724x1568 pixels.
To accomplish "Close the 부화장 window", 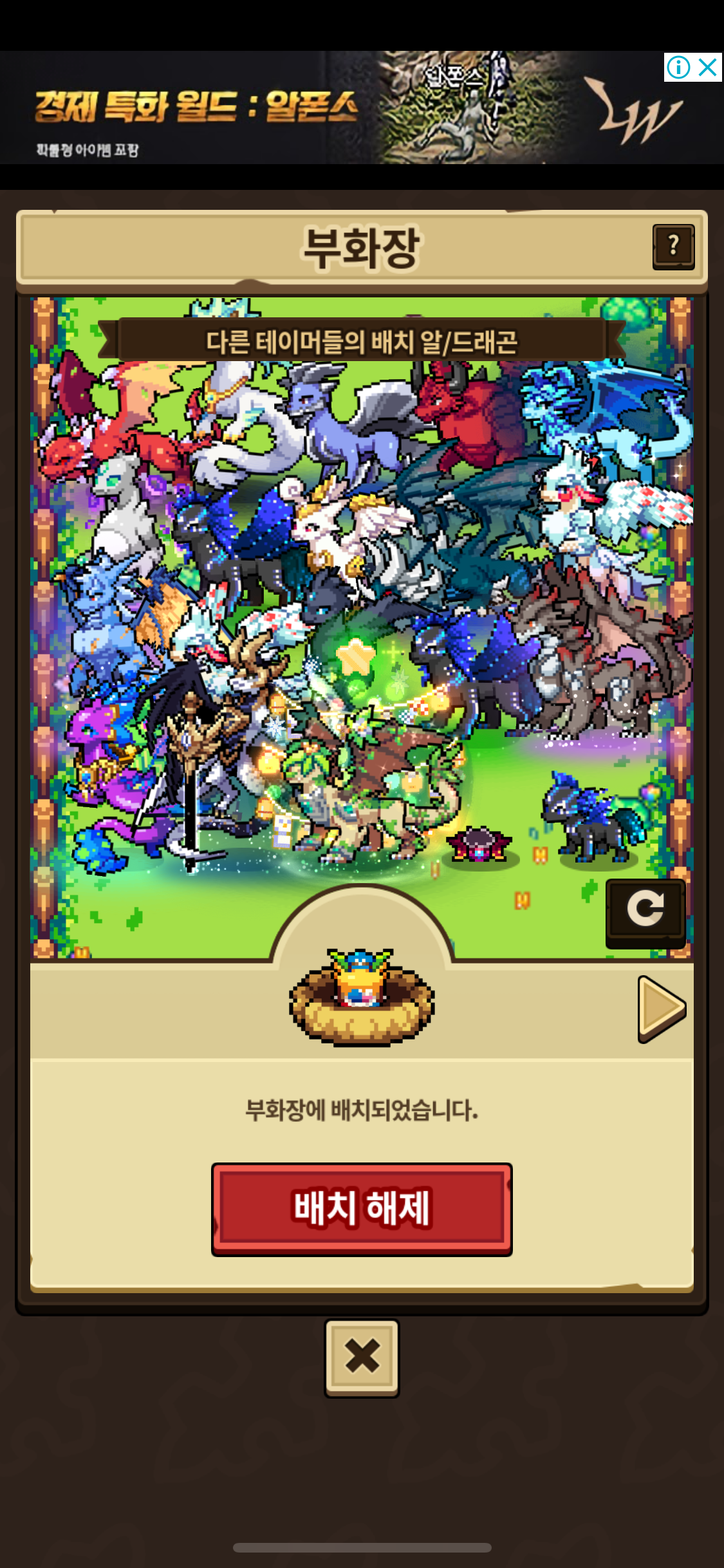I will coord(362,1358).
